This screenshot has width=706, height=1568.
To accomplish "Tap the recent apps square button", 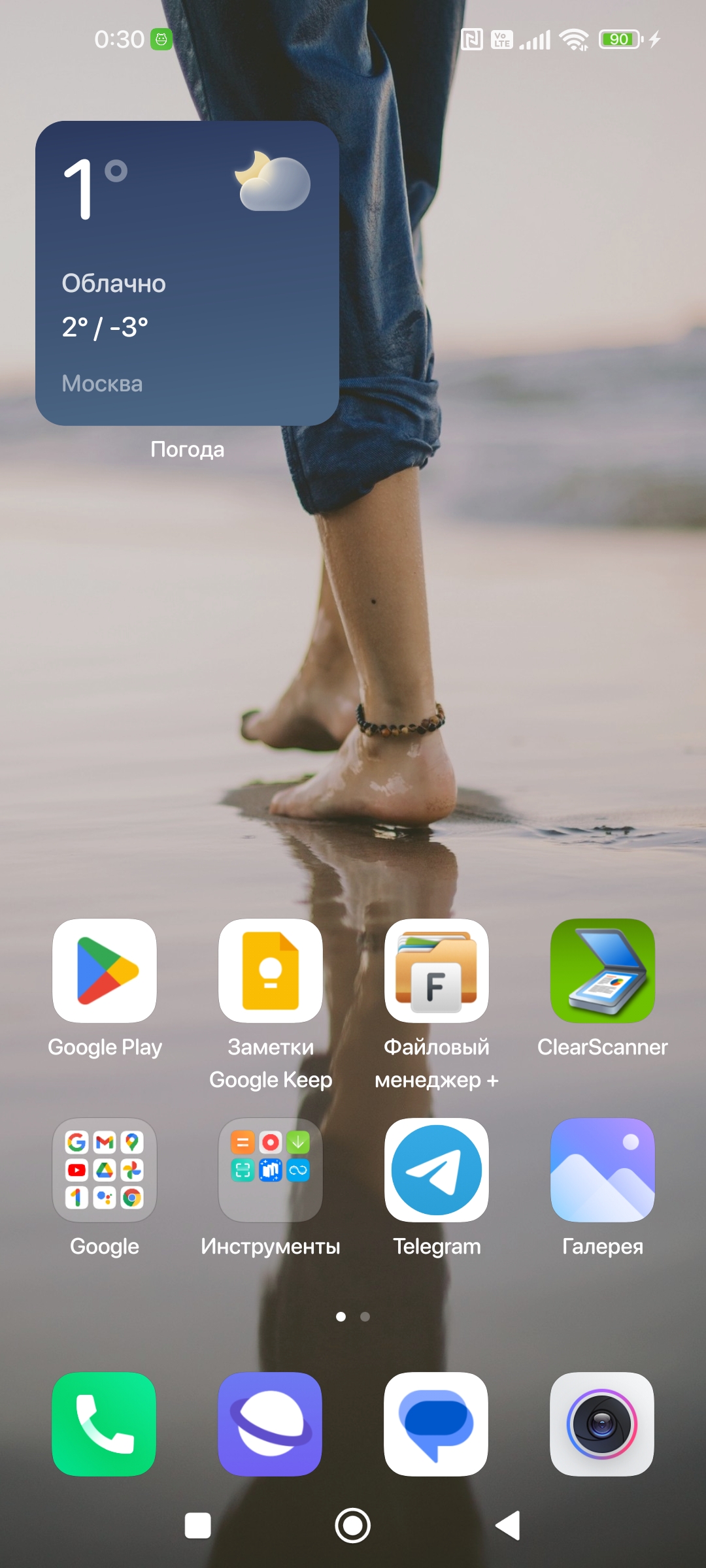I will (x=198, y=1526).
